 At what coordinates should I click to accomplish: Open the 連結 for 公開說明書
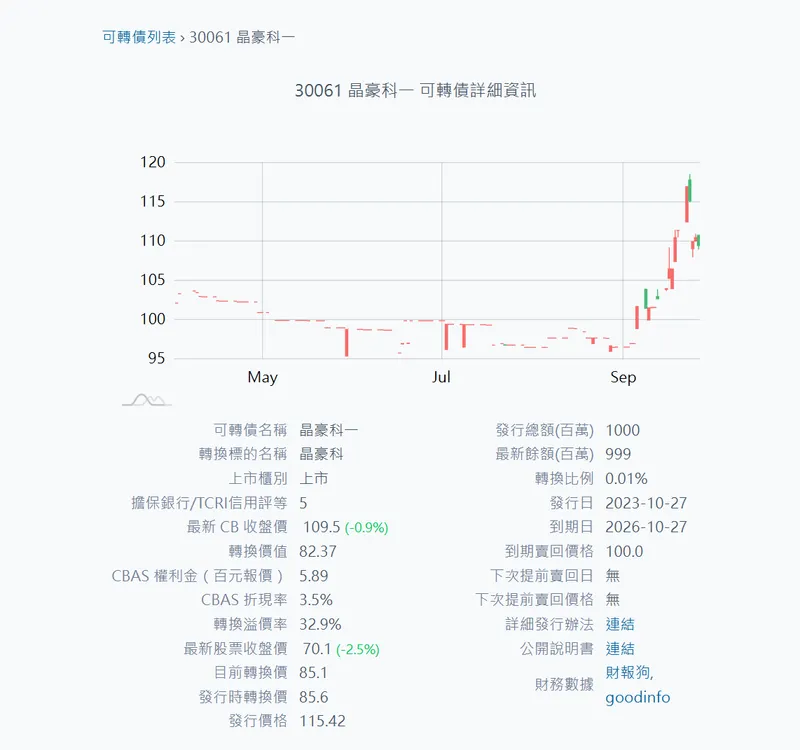(x=620, y=648)
